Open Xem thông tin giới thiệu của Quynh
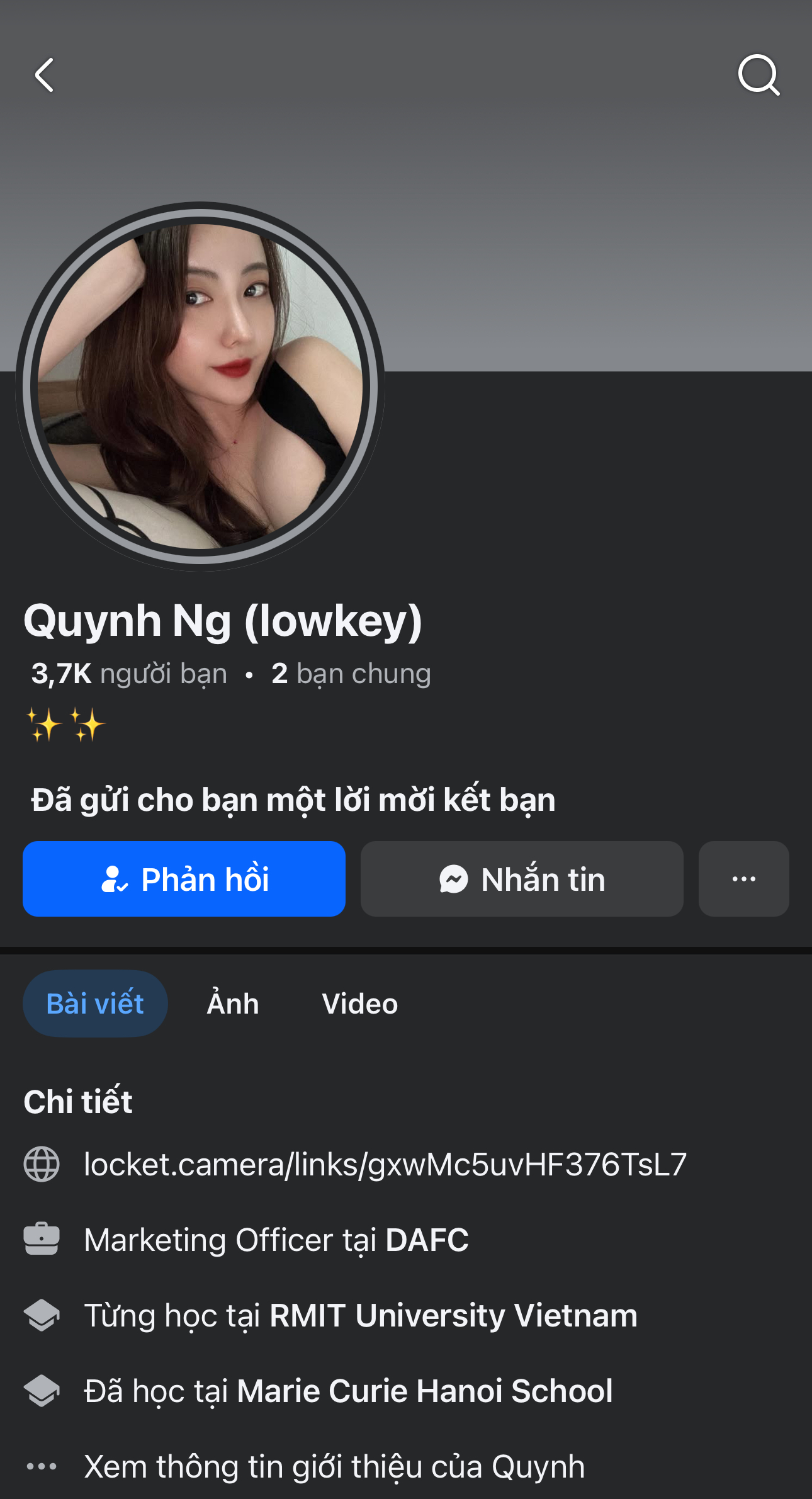Image resolution: width=812 pixels, height=1499 pixels. [334, 1466]
